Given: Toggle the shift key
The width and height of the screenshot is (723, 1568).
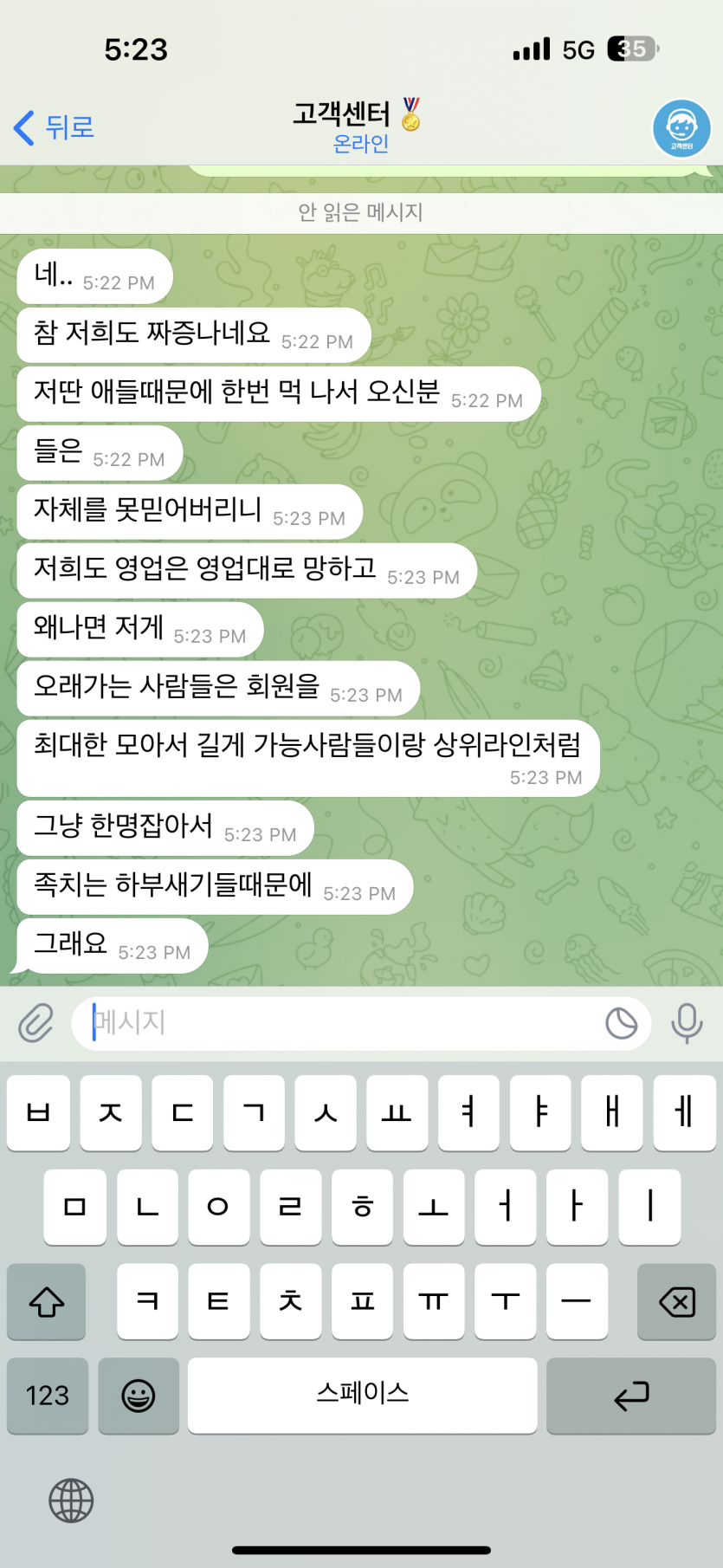Looking at the screenshot, I should (x=47, y=1301).
